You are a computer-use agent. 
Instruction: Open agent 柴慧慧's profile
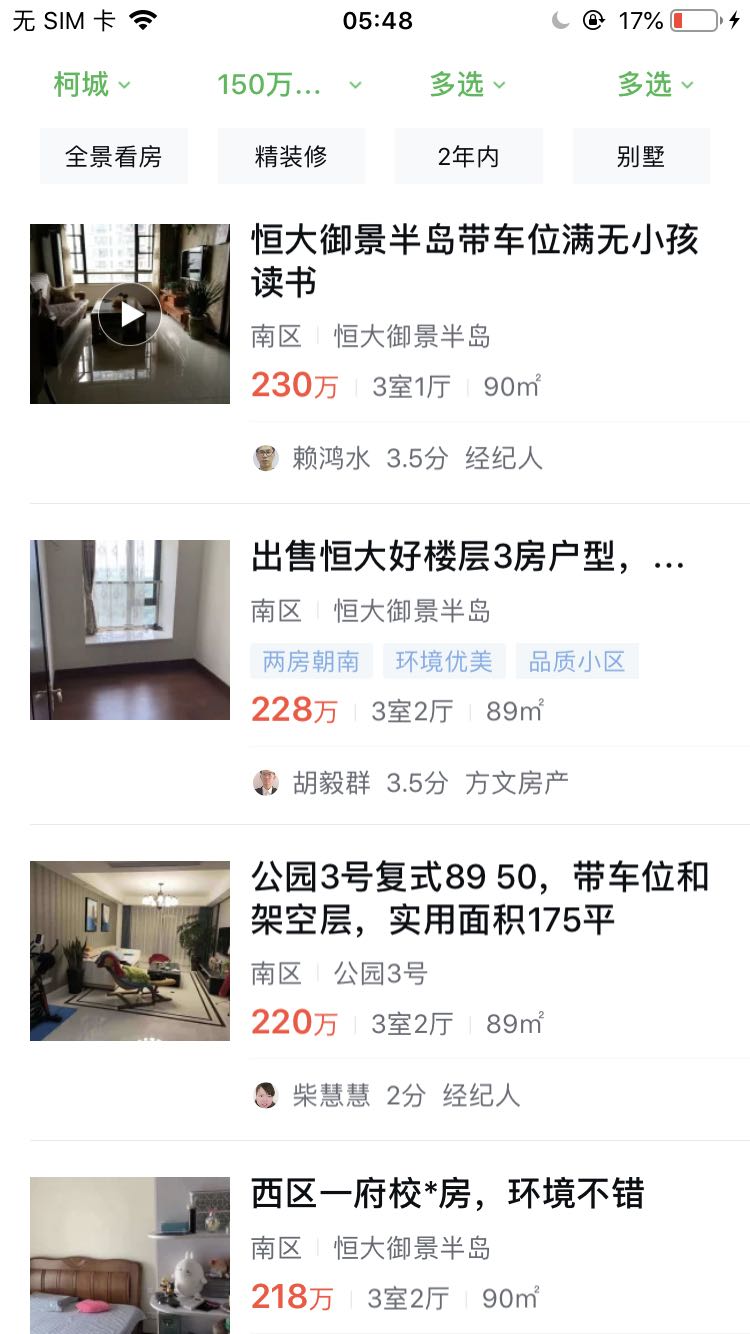[x=330, y=1095]
